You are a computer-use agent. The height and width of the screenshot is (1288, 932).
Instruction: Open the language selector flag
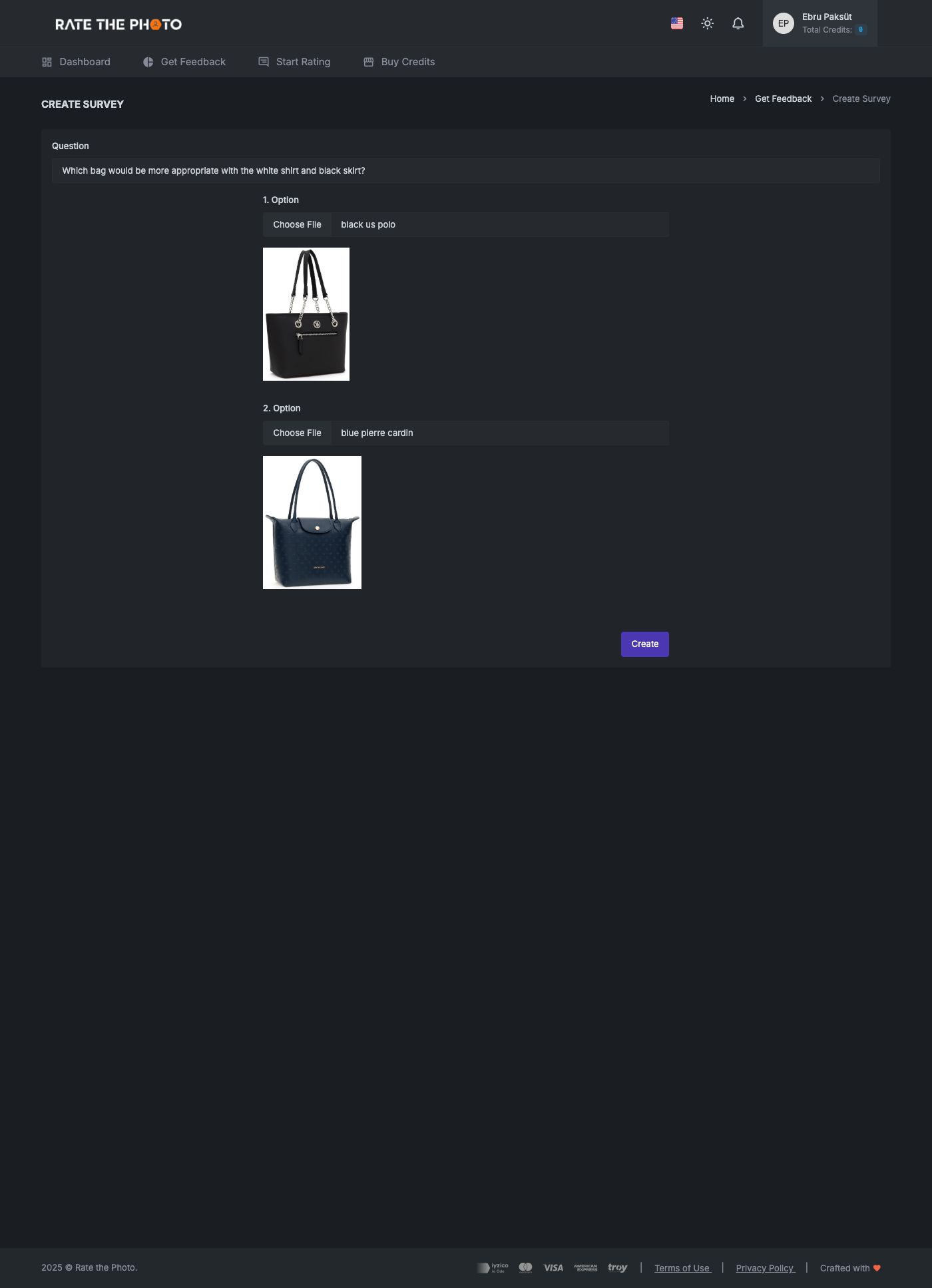point(677,23)
